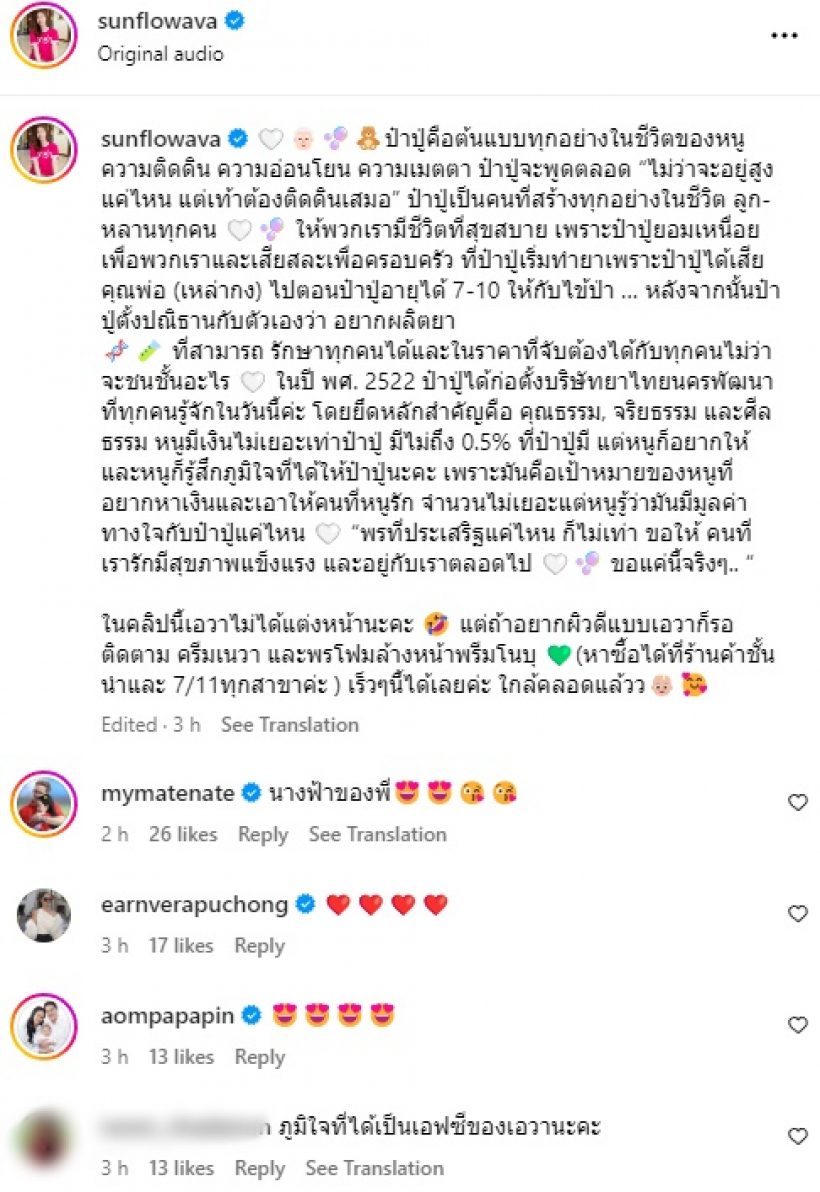
Task: Open aompapapin's profile picture
Action: click(44, 1026)
